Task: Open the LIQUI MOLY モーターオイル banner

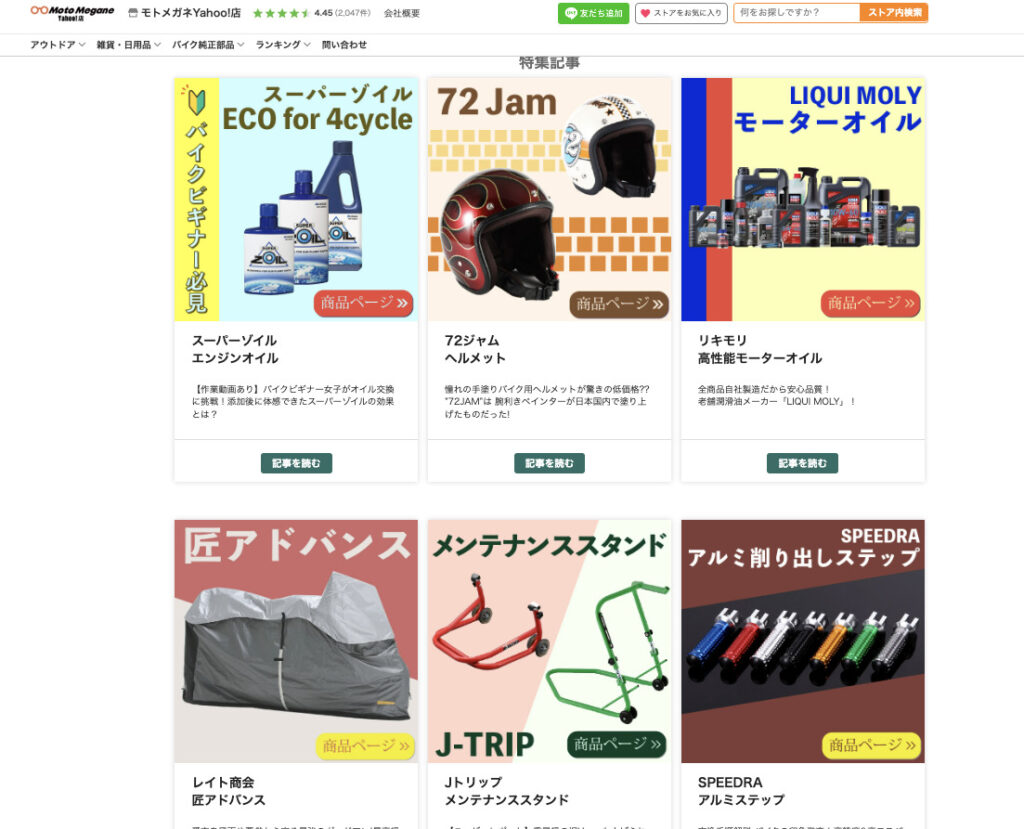Action: [803, 200]
